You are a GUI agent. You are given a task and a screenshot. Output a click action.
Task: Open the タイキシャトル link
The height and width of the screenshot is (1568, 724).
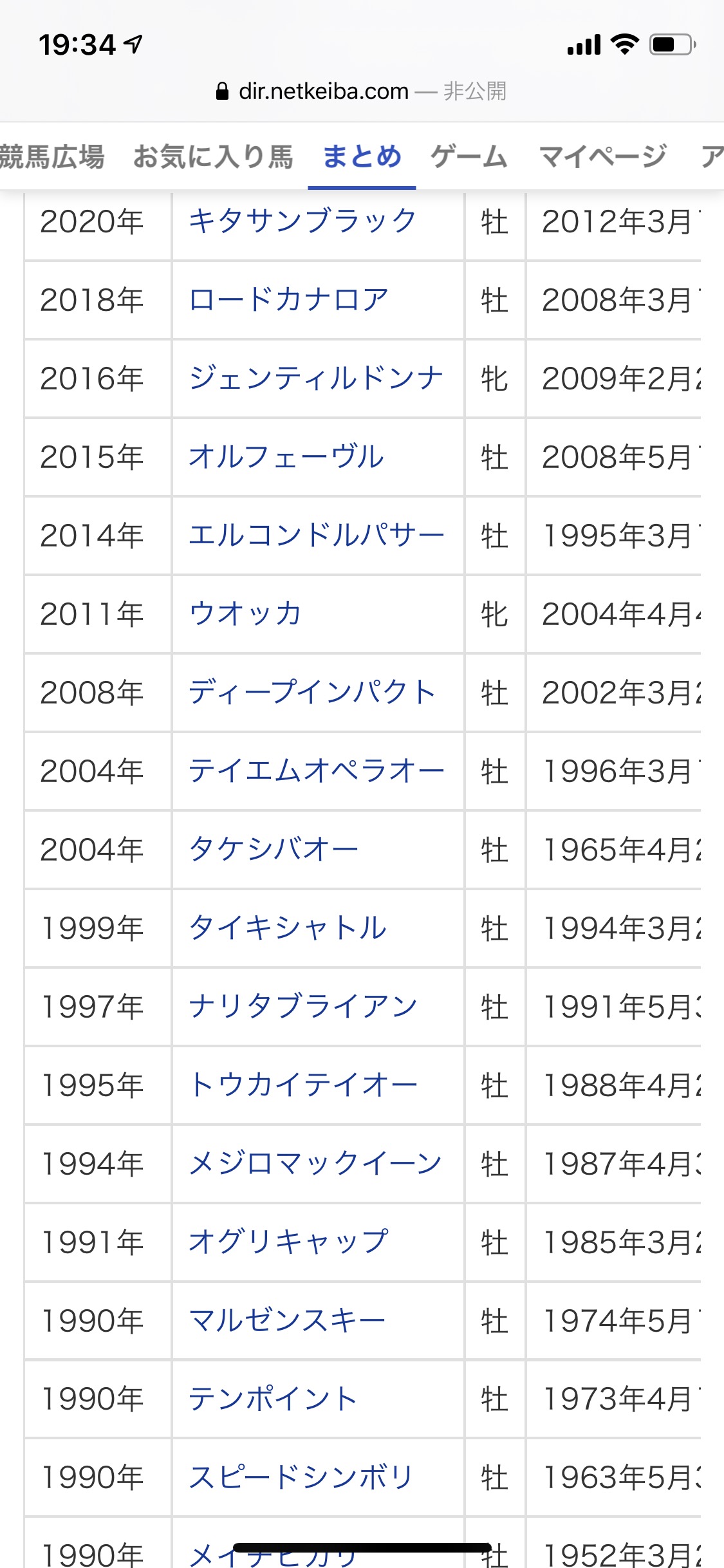pyautogui.click(x=288, y=928)
